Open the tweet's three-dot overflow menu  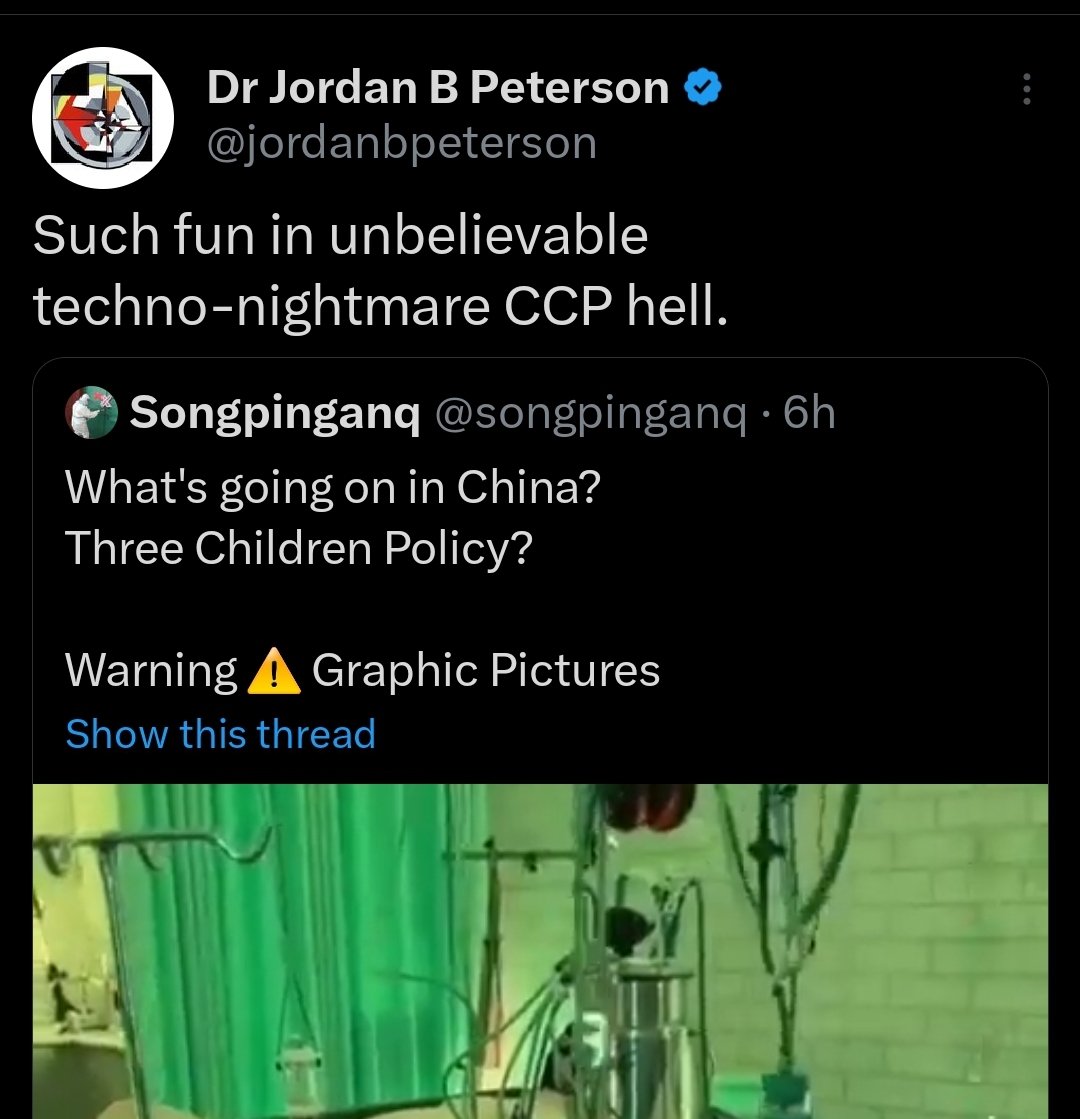tap(1026, 90)
